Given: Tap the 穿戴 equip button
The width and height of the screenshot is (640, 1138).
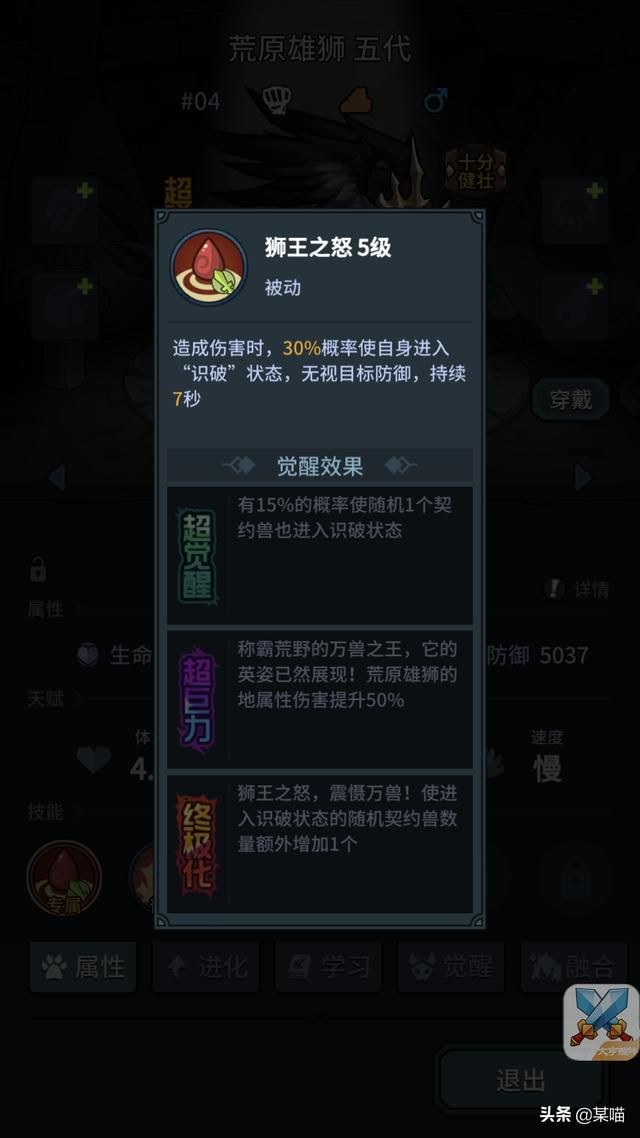Looking at the screenshot, I should click(x=570, y=399).
